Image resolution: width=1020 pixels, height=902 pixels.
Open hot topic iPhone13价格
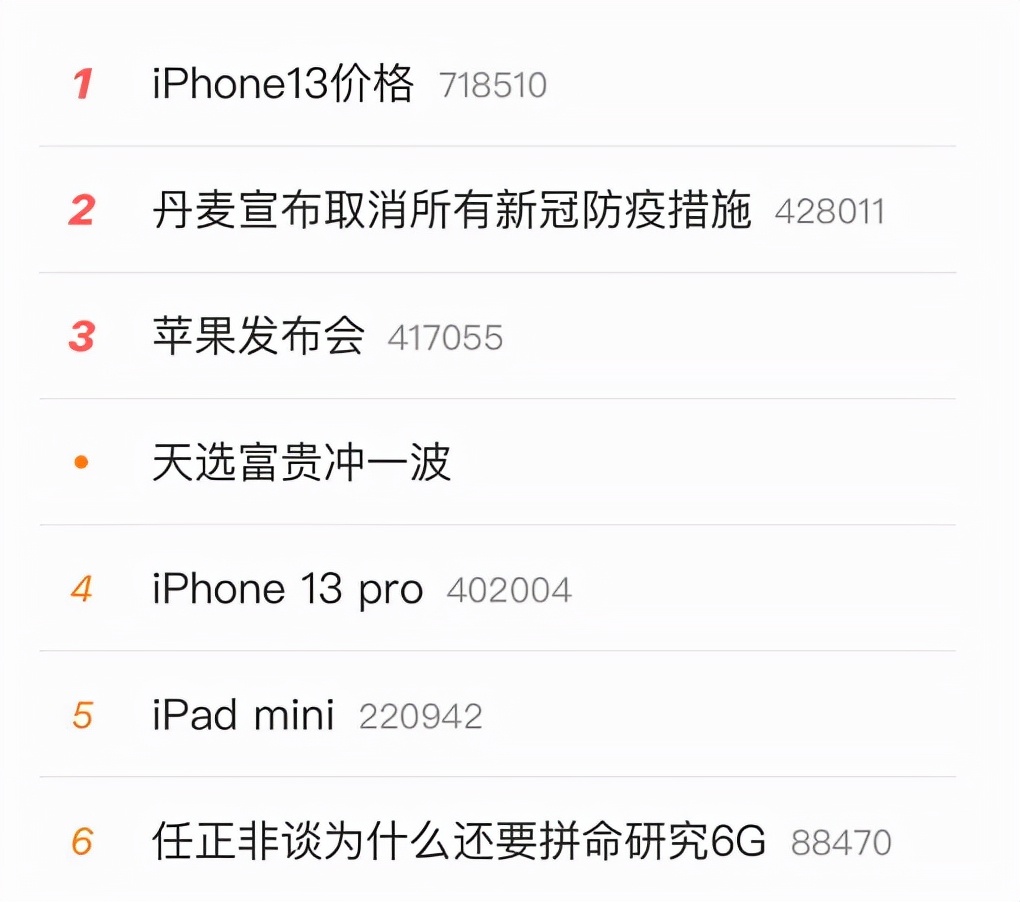coord(283,84)
